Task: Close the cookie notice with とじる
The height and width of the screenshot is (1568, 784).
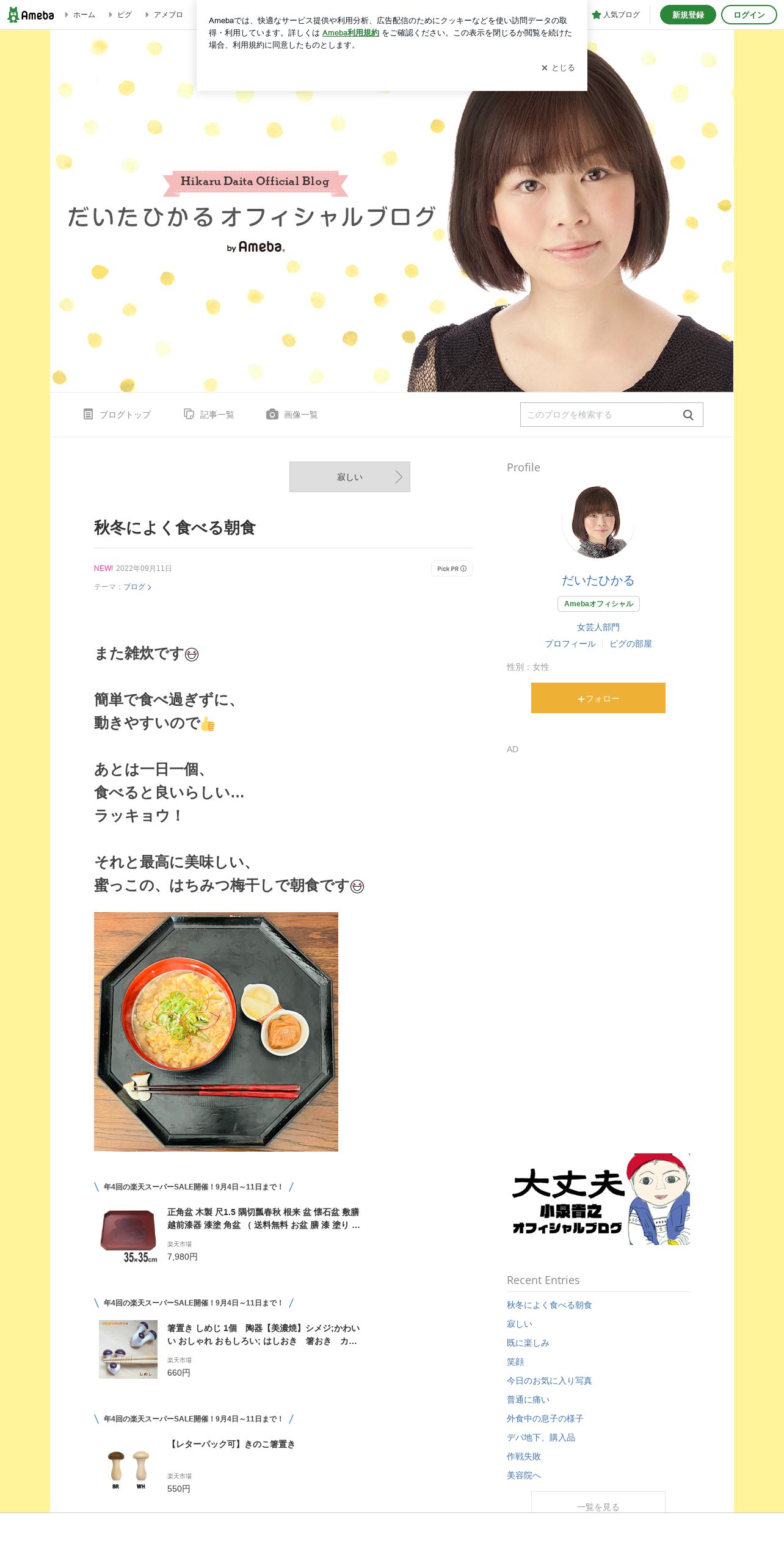Action: (558, 68)
